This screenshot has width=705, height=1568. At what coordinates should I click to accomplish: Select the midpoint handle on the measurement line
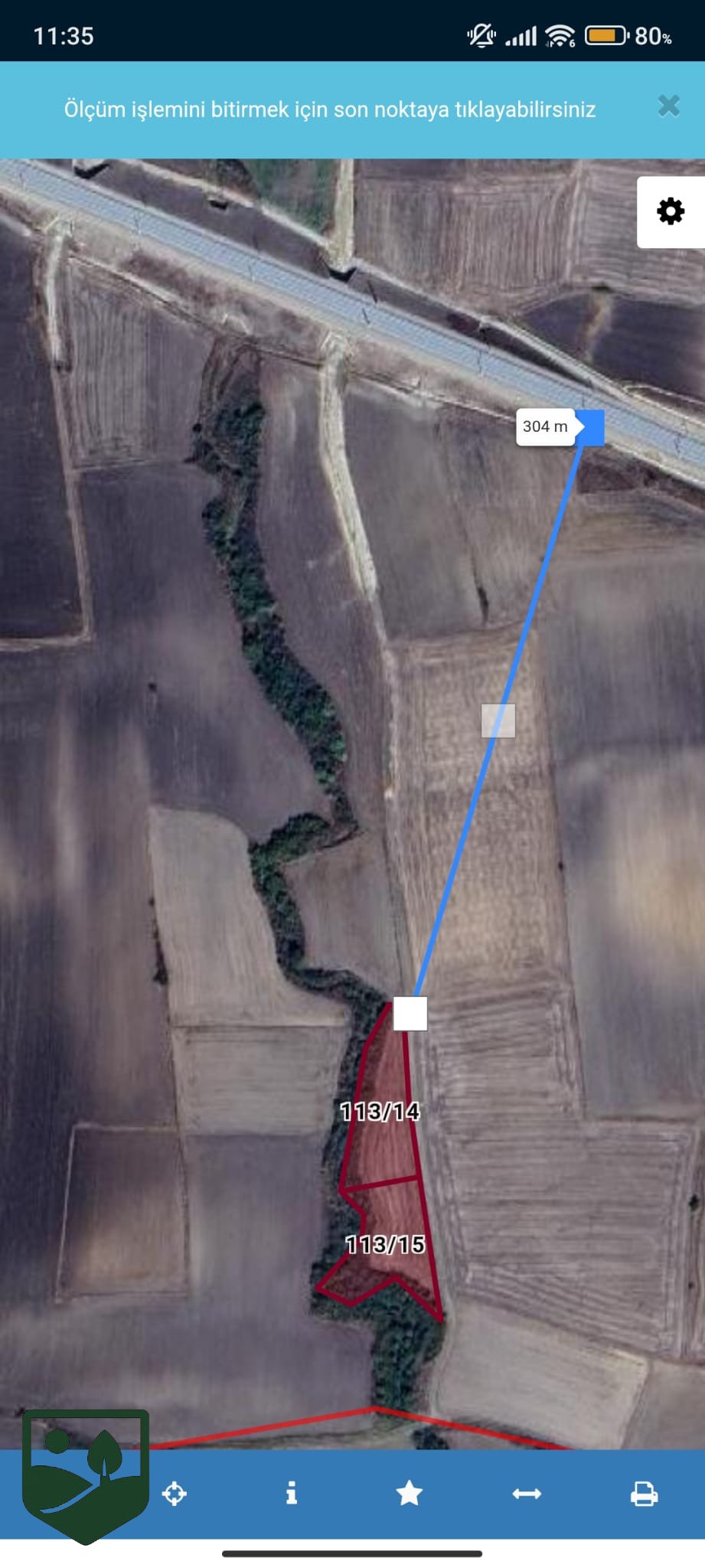click(x=498, y=720)
